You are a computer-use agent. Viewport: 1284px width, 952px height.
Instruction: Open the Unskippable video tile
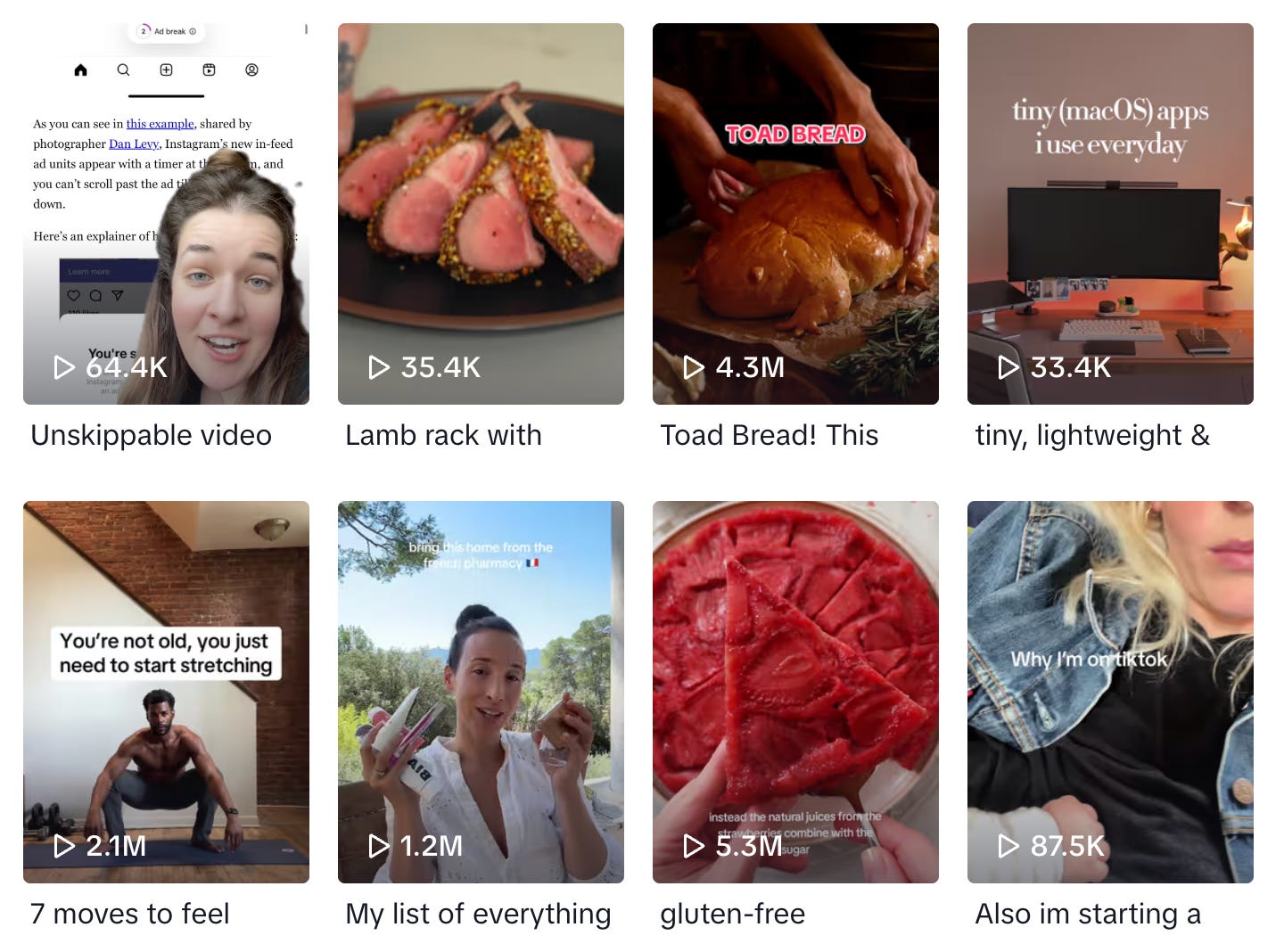(166, 214)
